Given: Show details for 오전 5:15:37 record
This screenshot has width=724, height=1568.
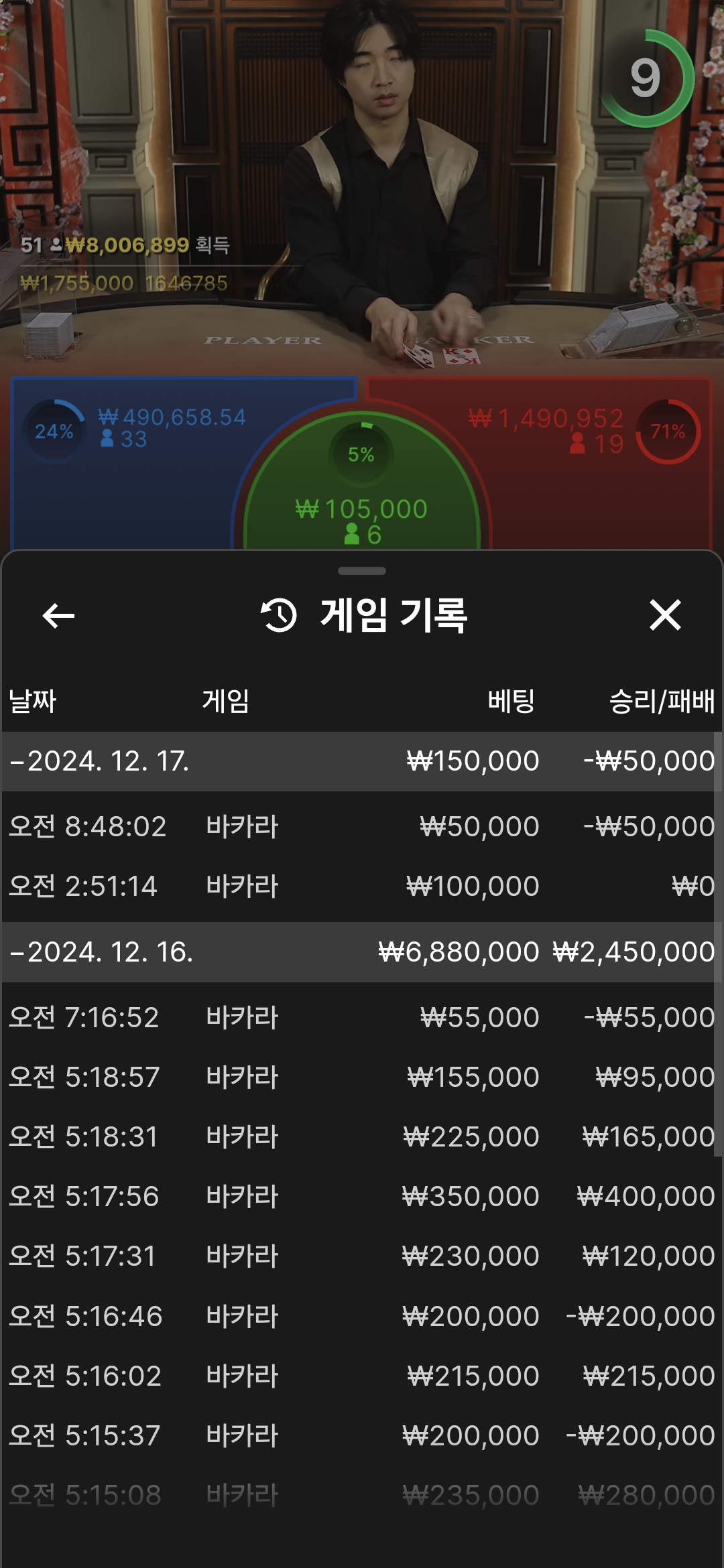Looking at the screenshot, I should point(361,1435).
